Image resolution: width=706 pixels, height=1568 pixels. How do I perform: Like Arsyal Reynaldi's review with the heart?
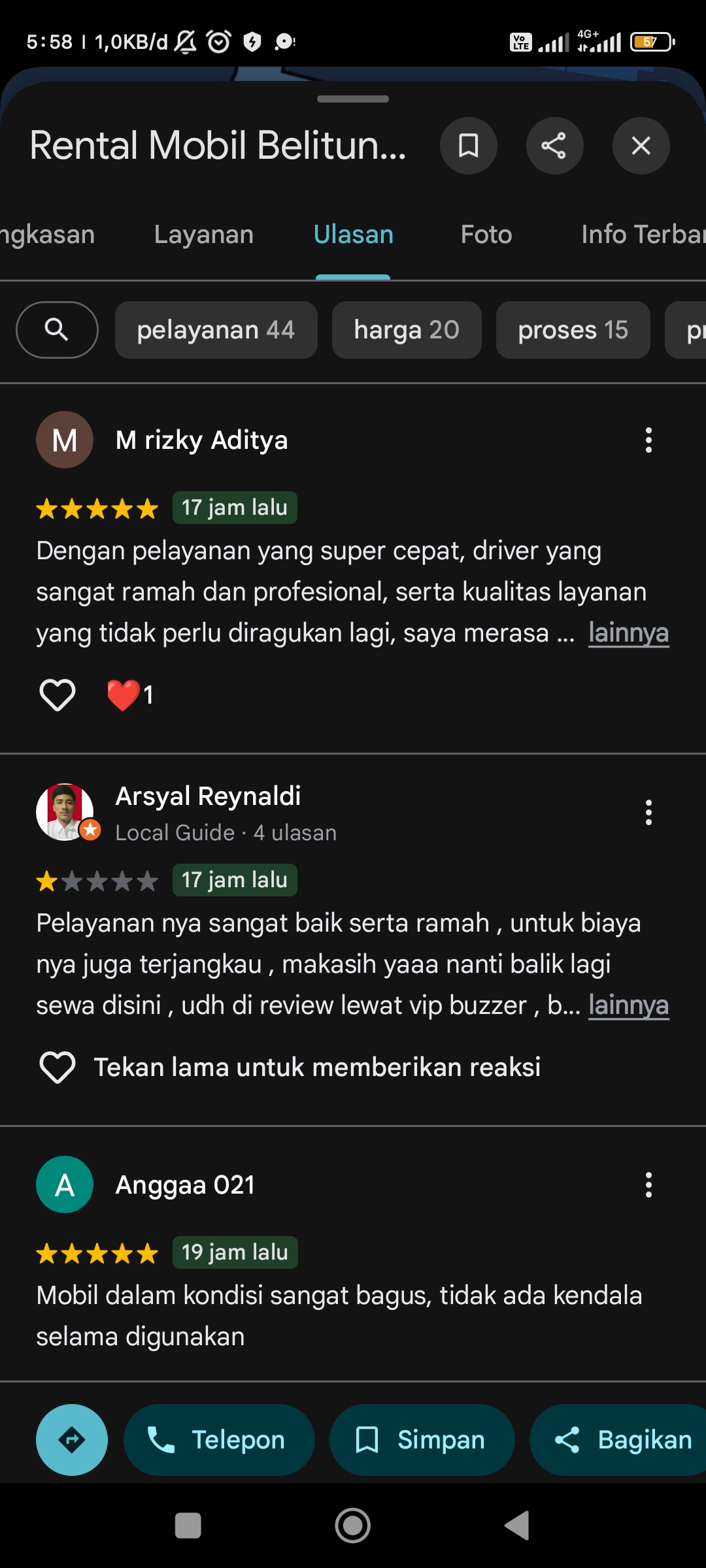click(58, 1068)
